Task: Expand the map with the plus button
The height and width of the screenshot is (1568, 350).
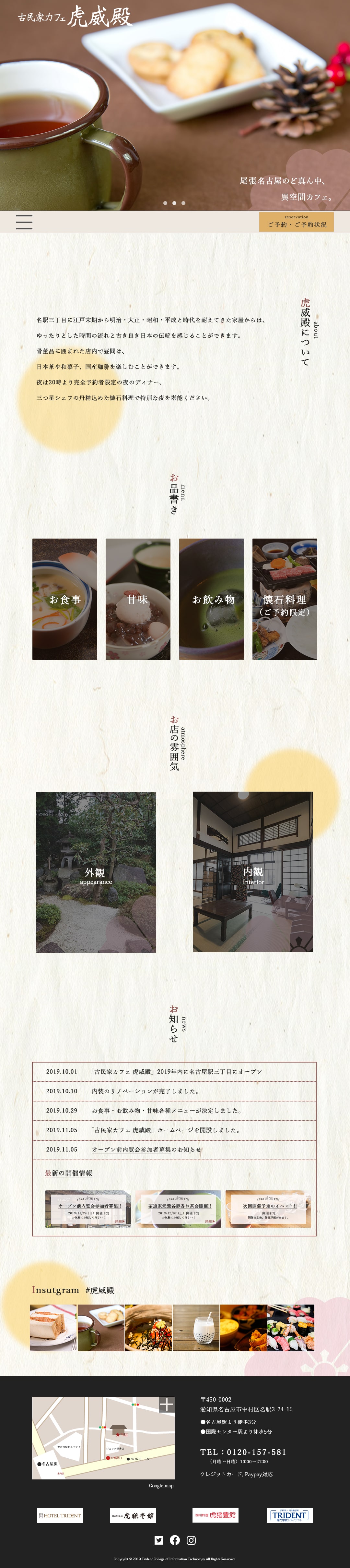Action: 167,1405
